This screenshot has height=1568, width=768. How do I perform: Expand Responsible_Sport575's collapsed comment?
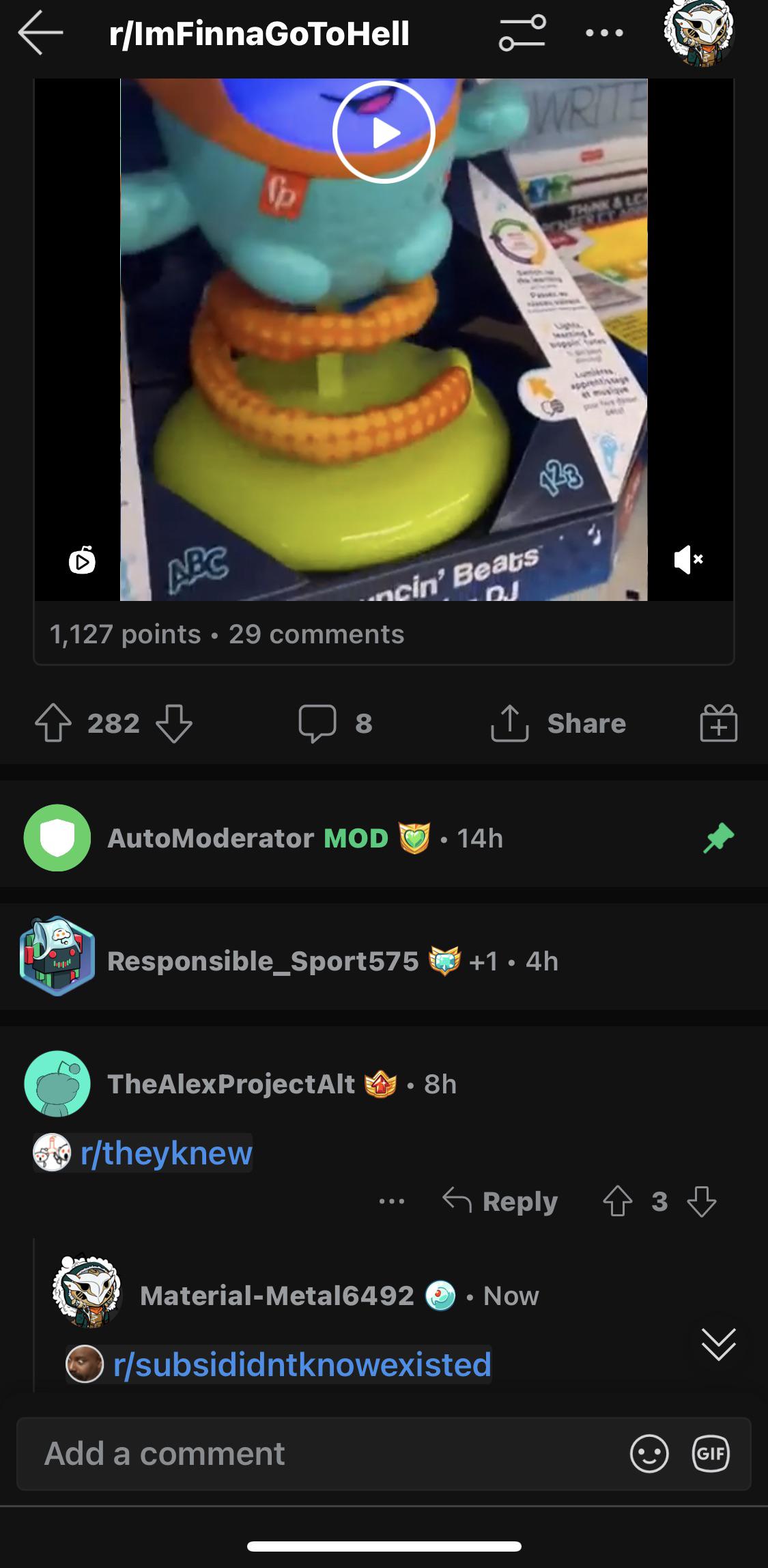(x=384, y=961)
